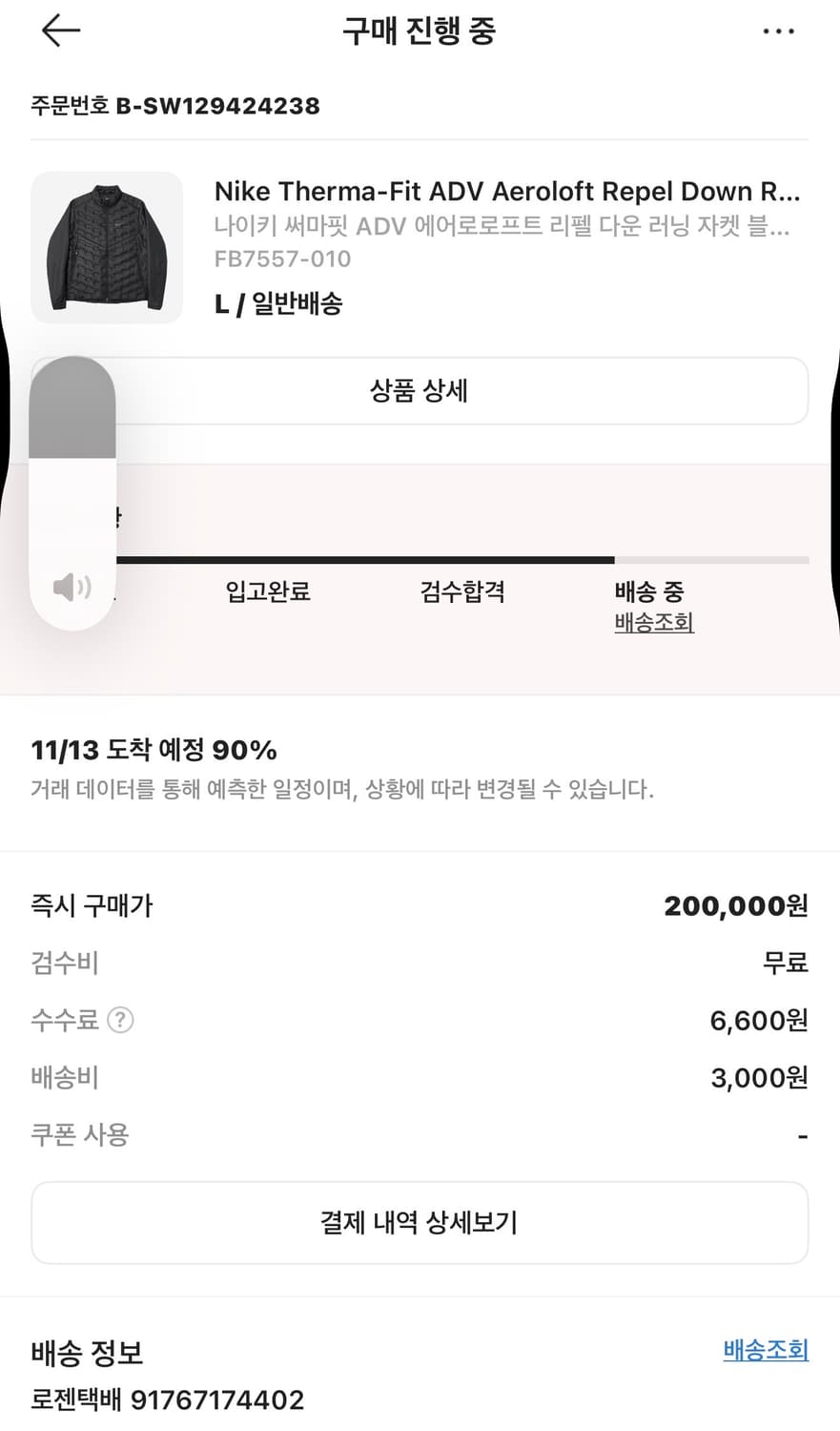Tap the speaker icon on the volume overlay
The height and width of the screenshot is (1431, 840).
click(72, 587)
